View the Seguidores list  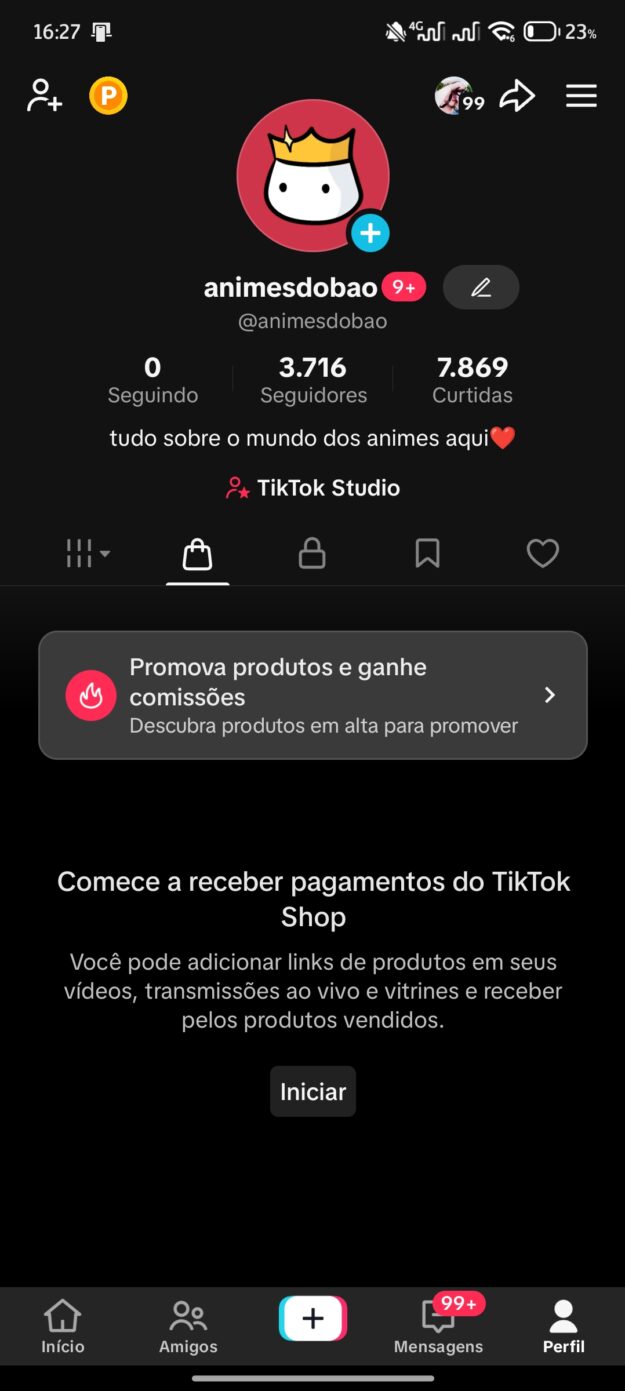(x=313, y=380)
